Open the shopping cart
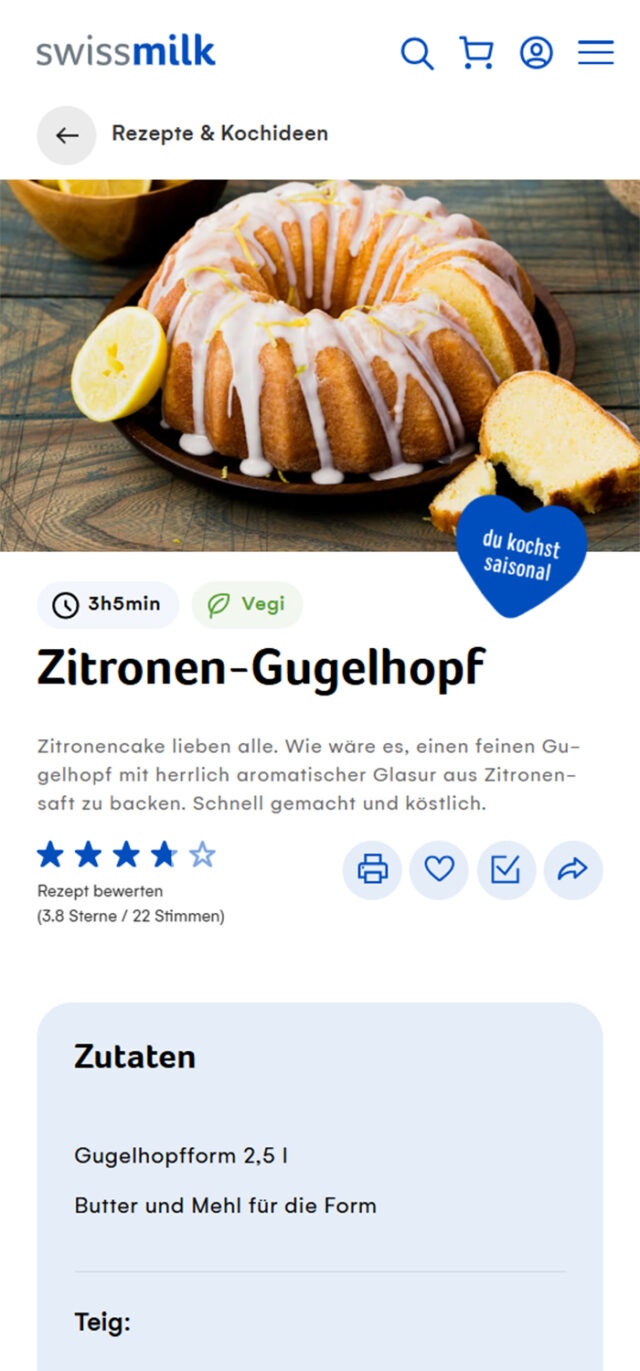Viewport: 640px width, 1371px height. tap(476, 53)
